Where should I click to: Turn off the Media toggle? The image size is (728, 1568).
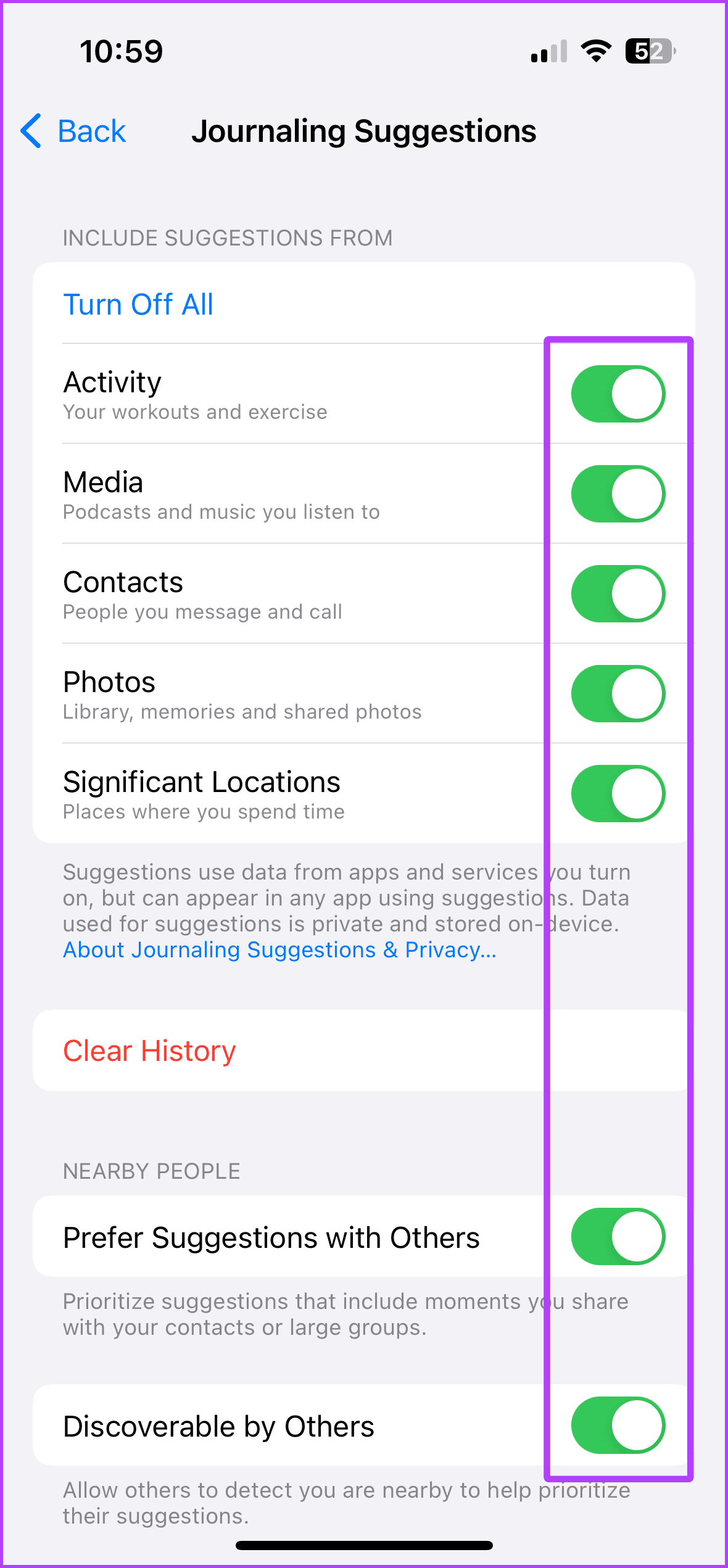[x=617, y=493]
